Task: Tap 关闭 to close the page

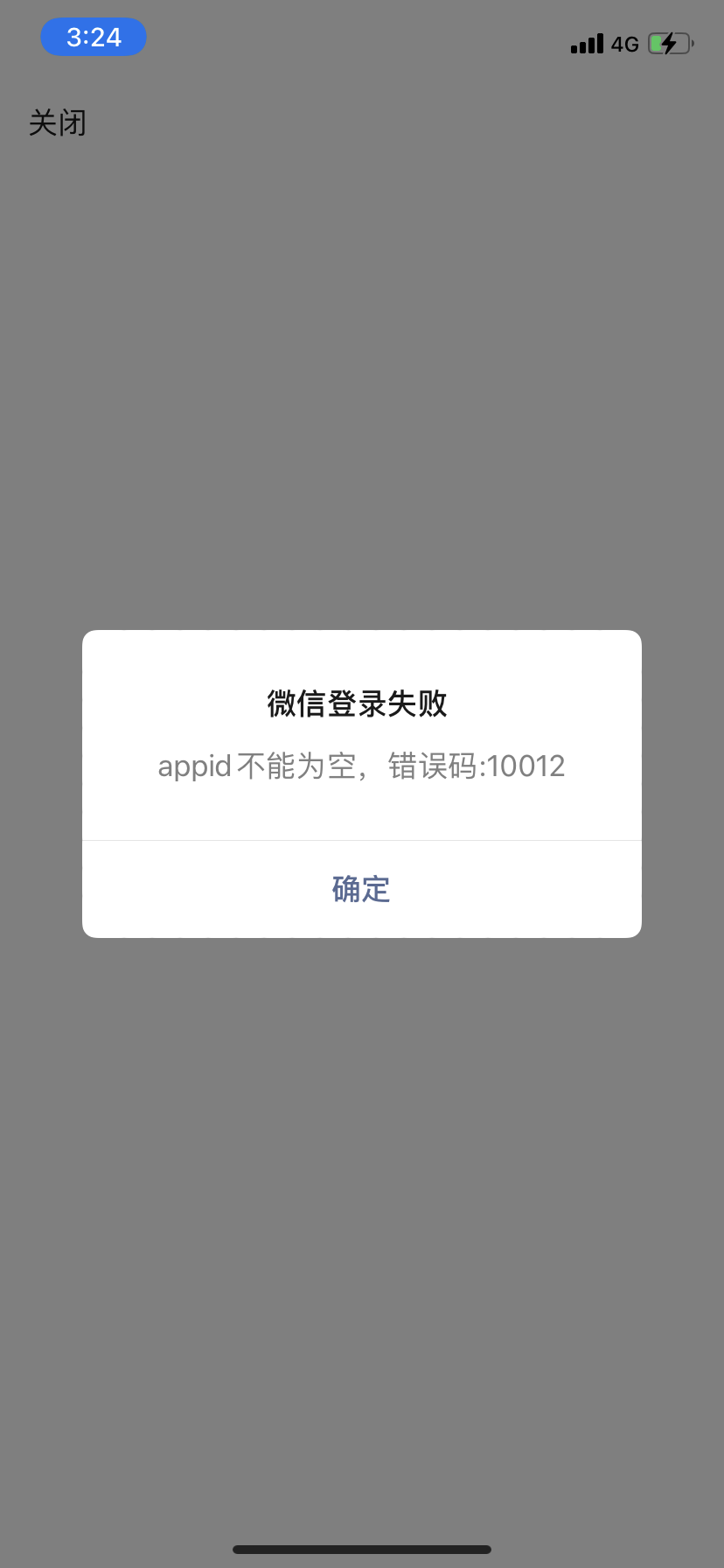Action: 58,122
